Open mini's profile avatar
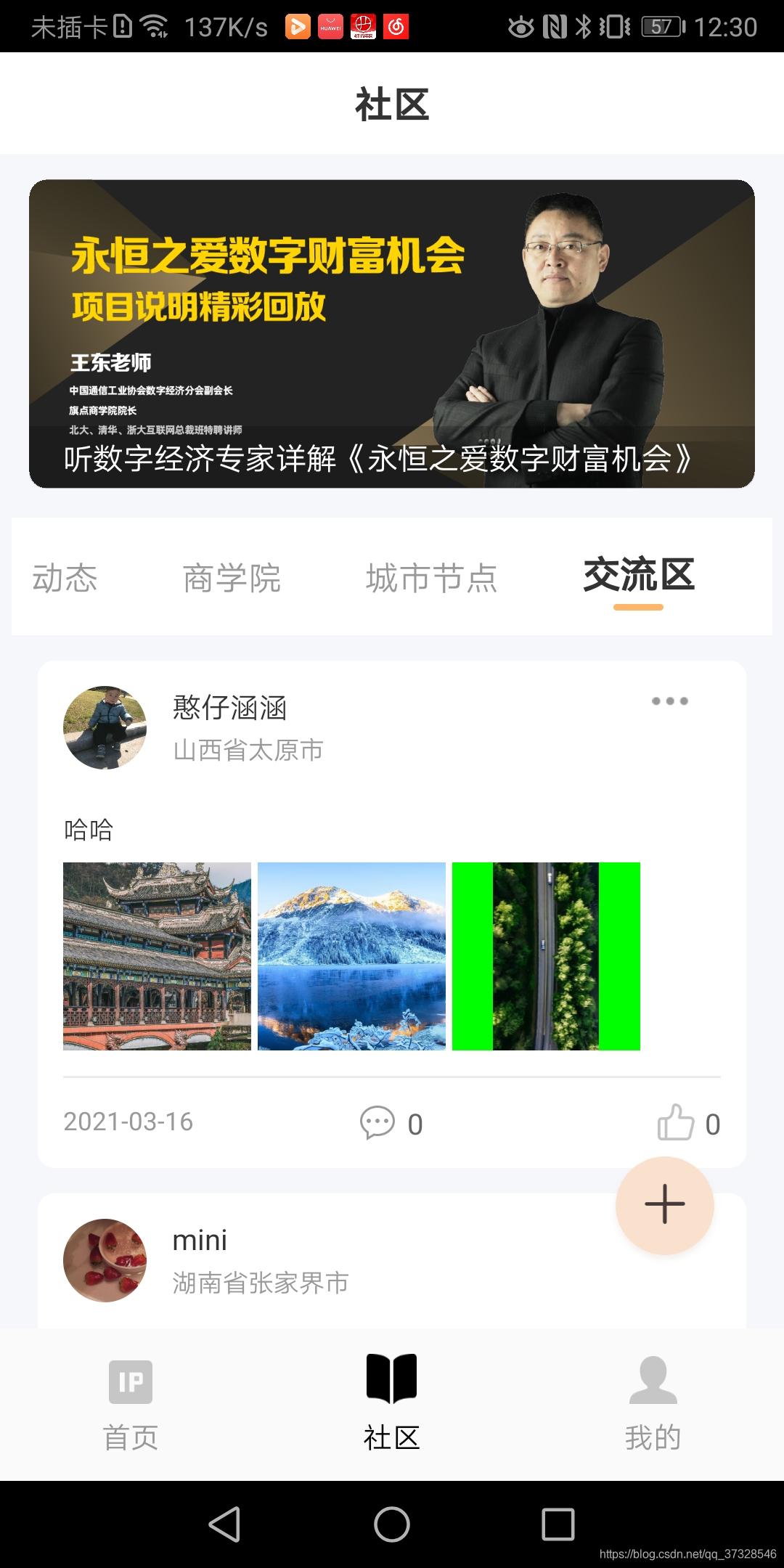784x1568 pixels. pyautogui.click(x=105, y=1260)
